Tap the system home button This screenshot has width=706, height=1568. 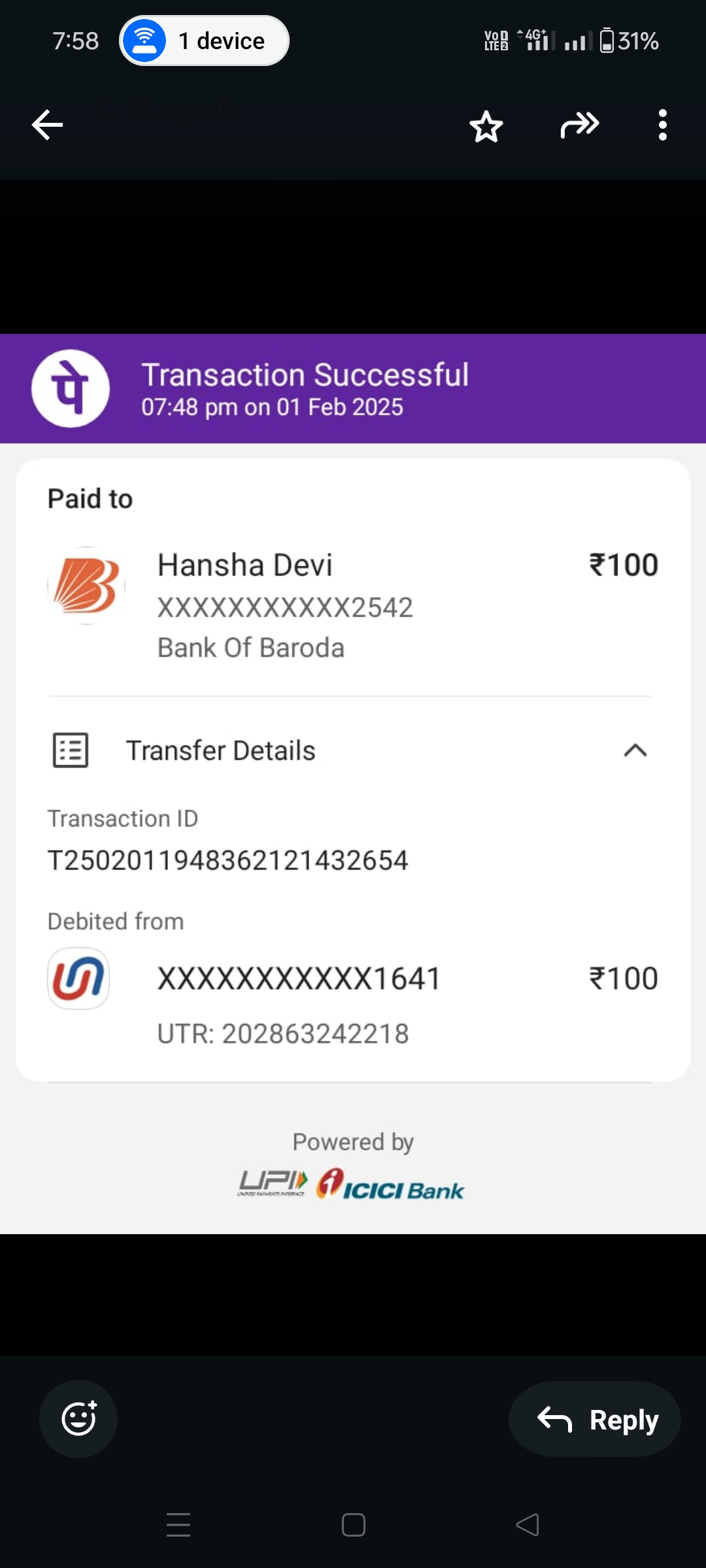click(x=353, y=1525)
